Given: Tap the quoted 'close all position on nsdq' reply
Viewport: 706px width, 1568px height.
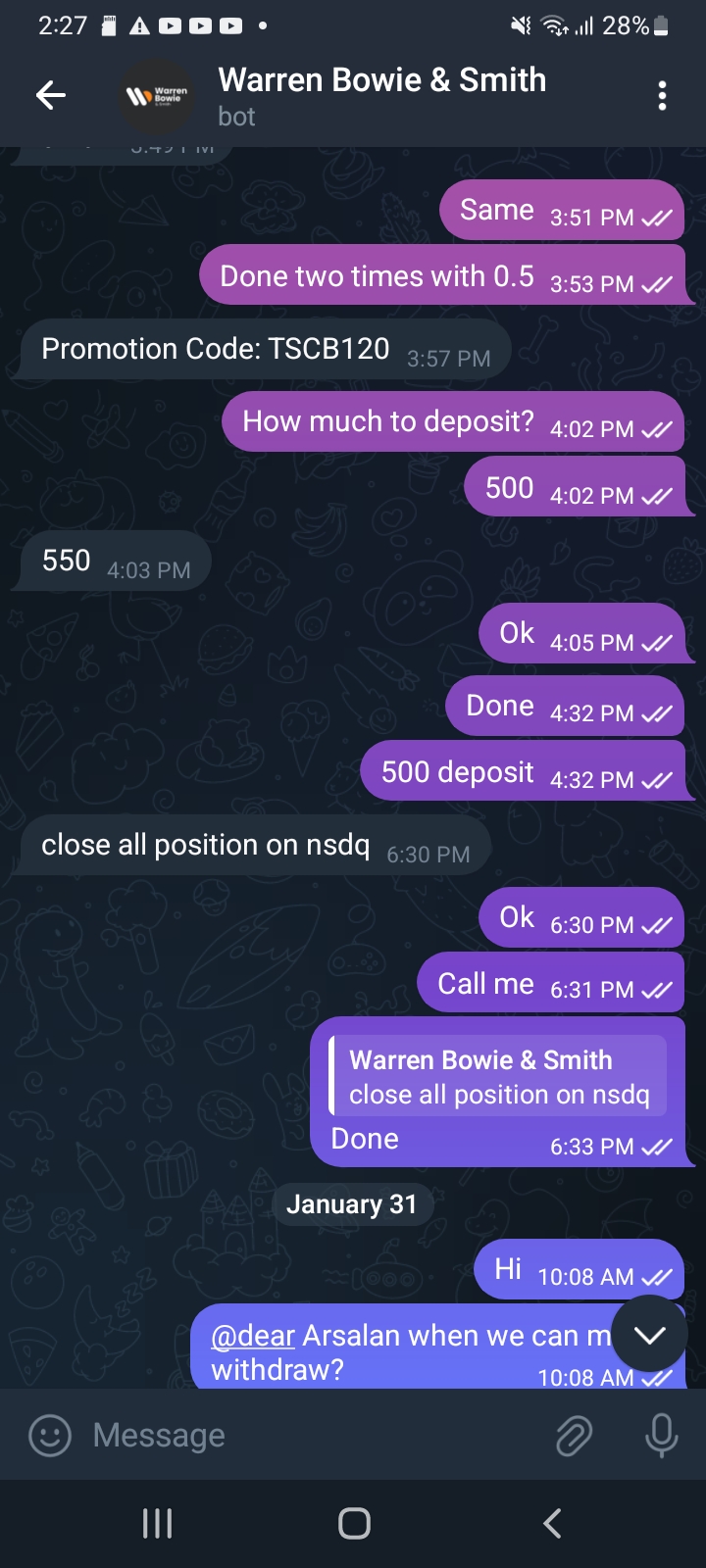Looking at the screenshot, I should point(498,1077).
